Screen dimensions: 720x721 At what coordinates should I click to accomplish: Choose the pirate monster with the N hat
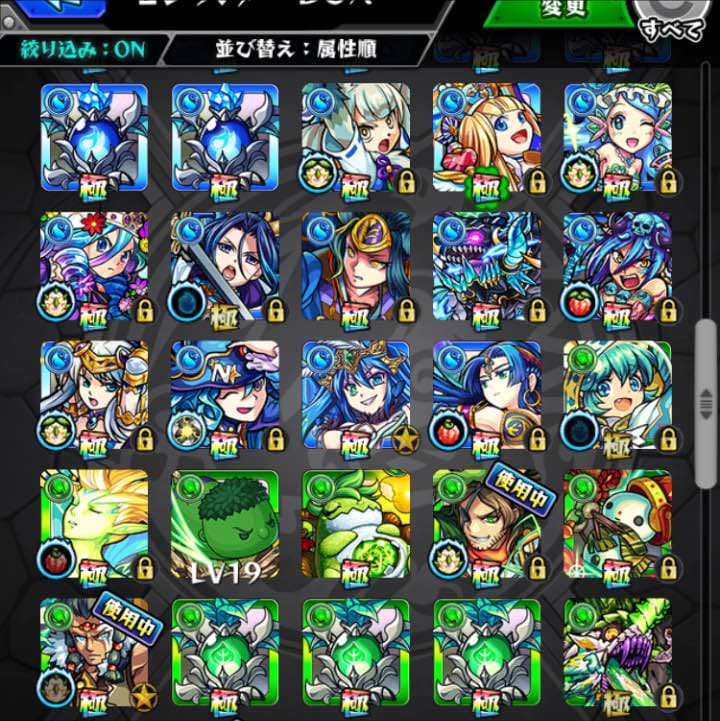224,395
